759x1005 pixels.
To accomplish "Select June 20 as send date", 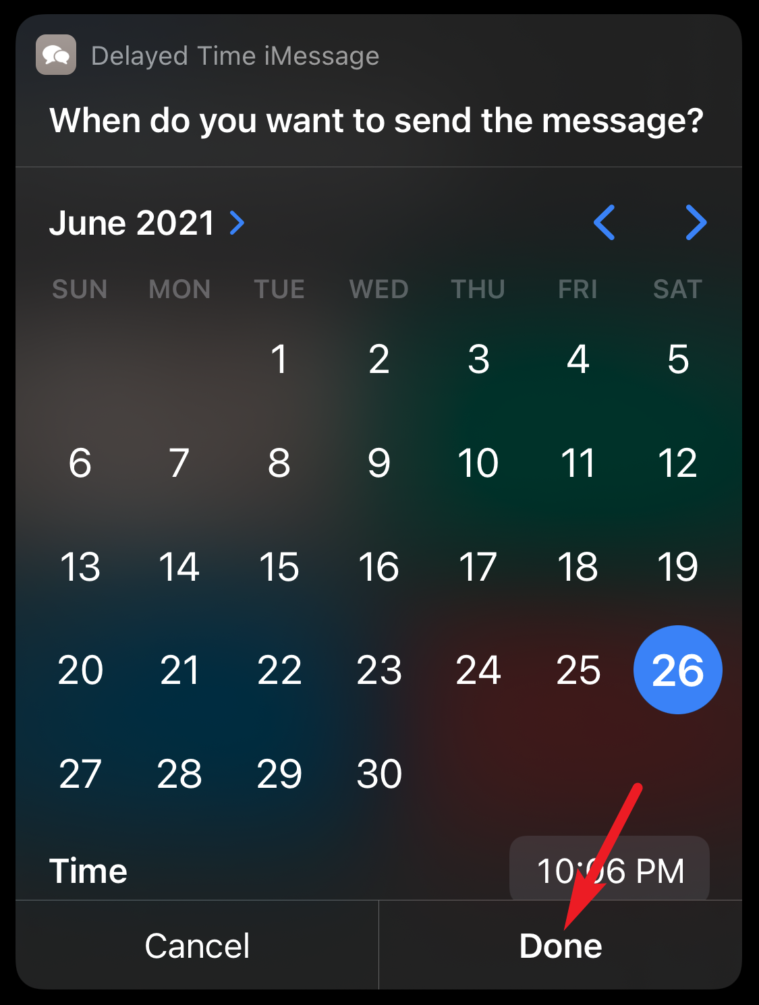I will tap(80, 670).
